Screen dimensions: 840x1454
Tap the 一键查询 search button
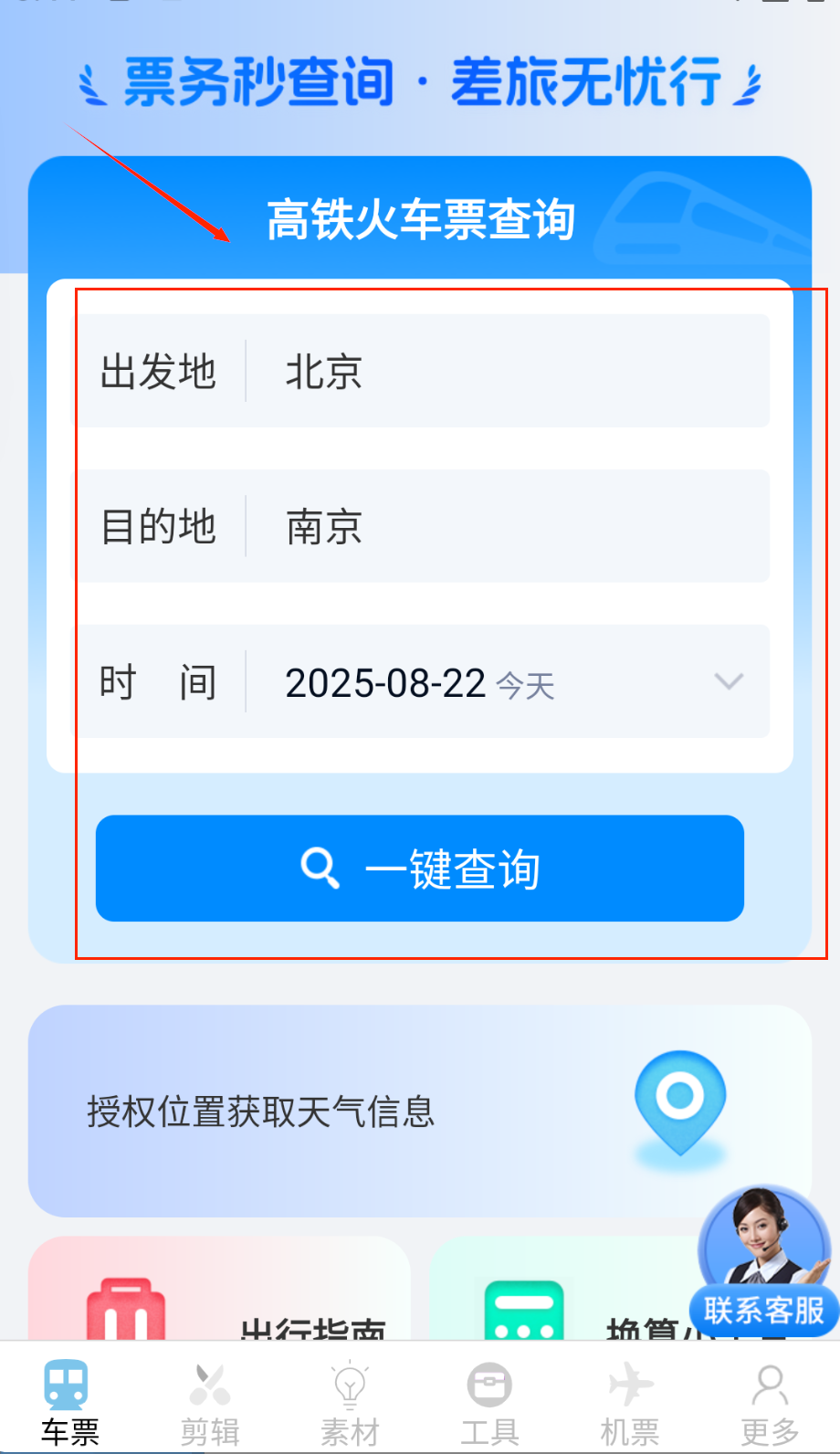(x=420, y=869)
